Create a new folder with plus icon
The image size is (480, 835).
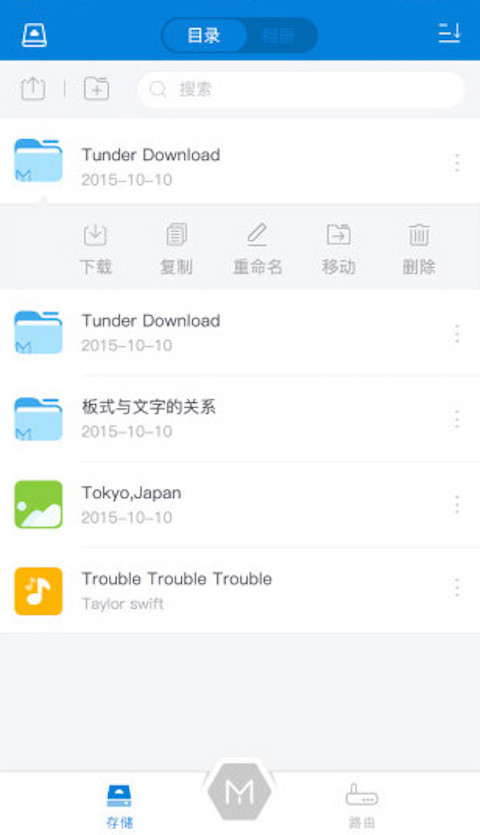point(96,88)
